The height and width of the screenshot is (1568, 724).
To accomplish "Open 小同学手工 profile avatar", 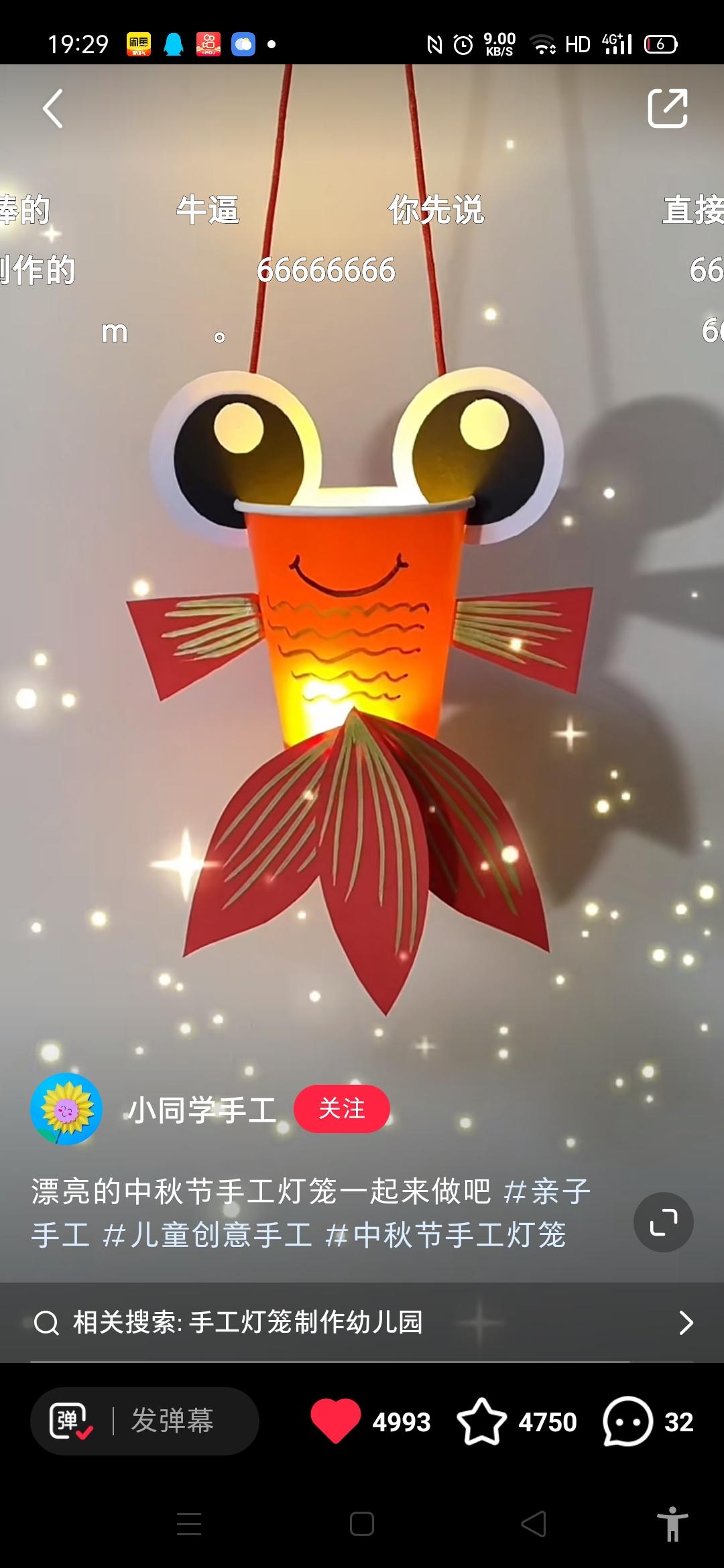I will 66,1109.
